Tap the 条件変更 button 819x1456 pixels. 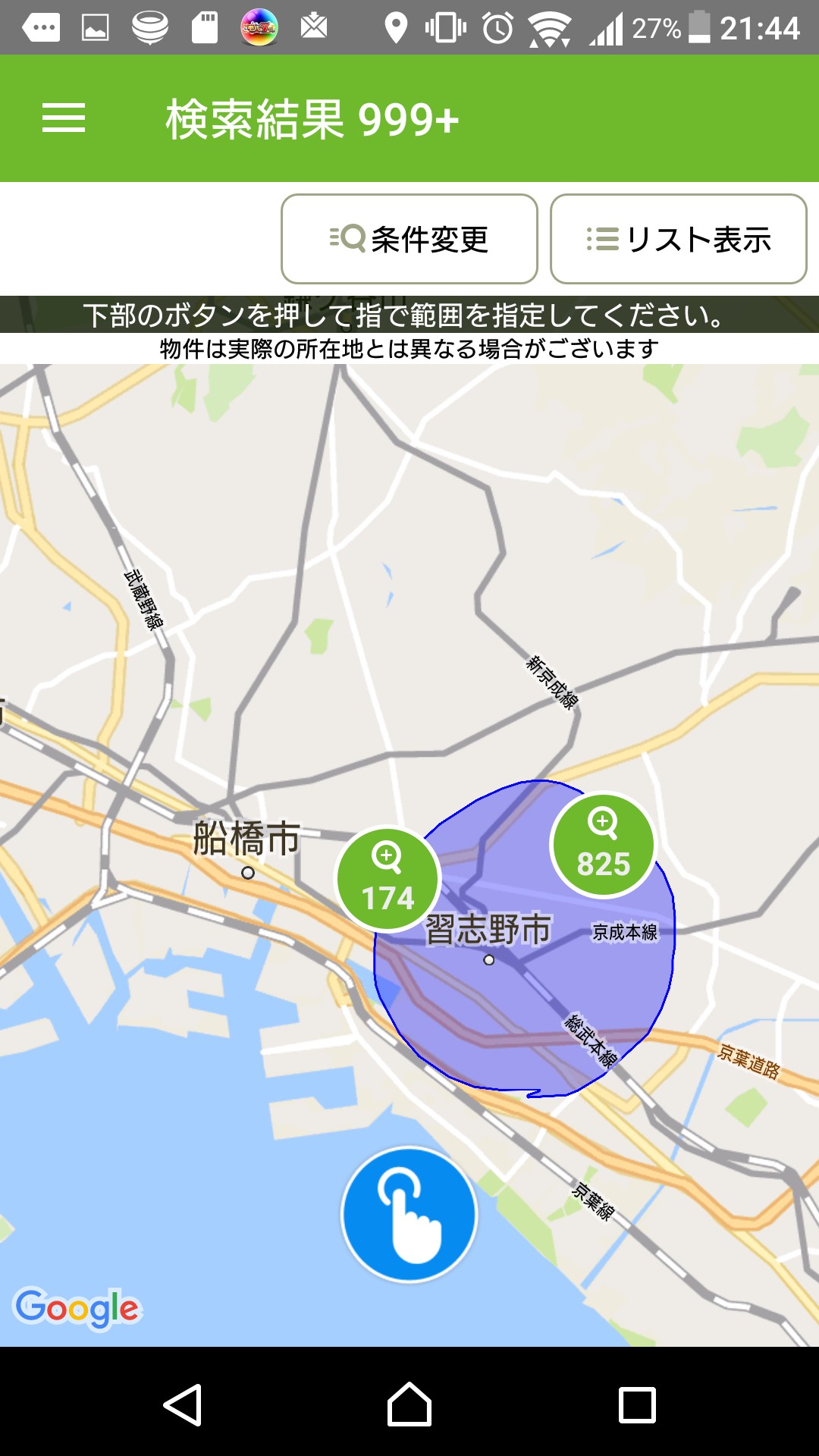tap(409, 239)
